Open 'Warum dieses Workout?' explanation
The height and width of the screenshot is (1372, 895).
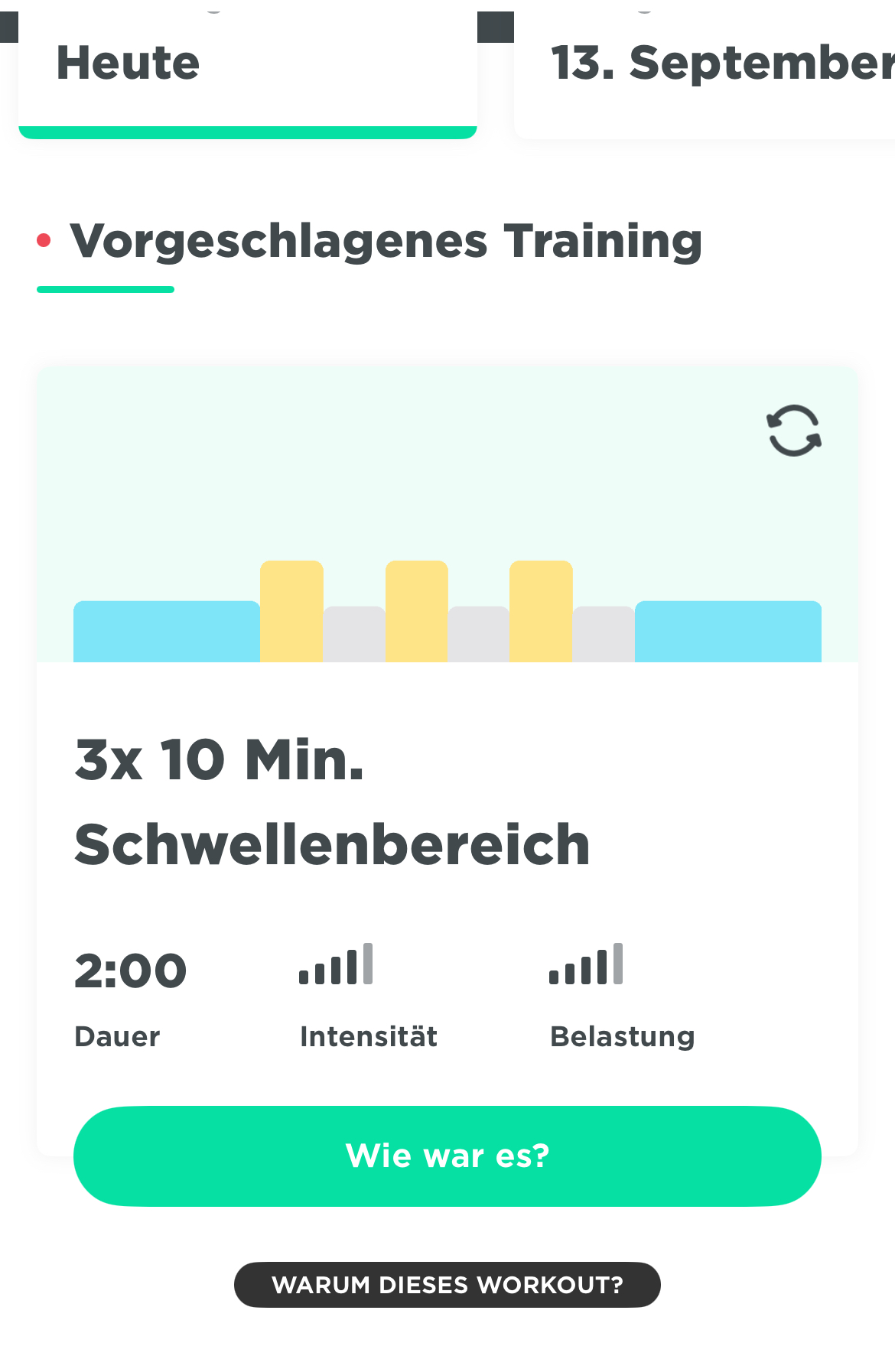[447, 1285]
